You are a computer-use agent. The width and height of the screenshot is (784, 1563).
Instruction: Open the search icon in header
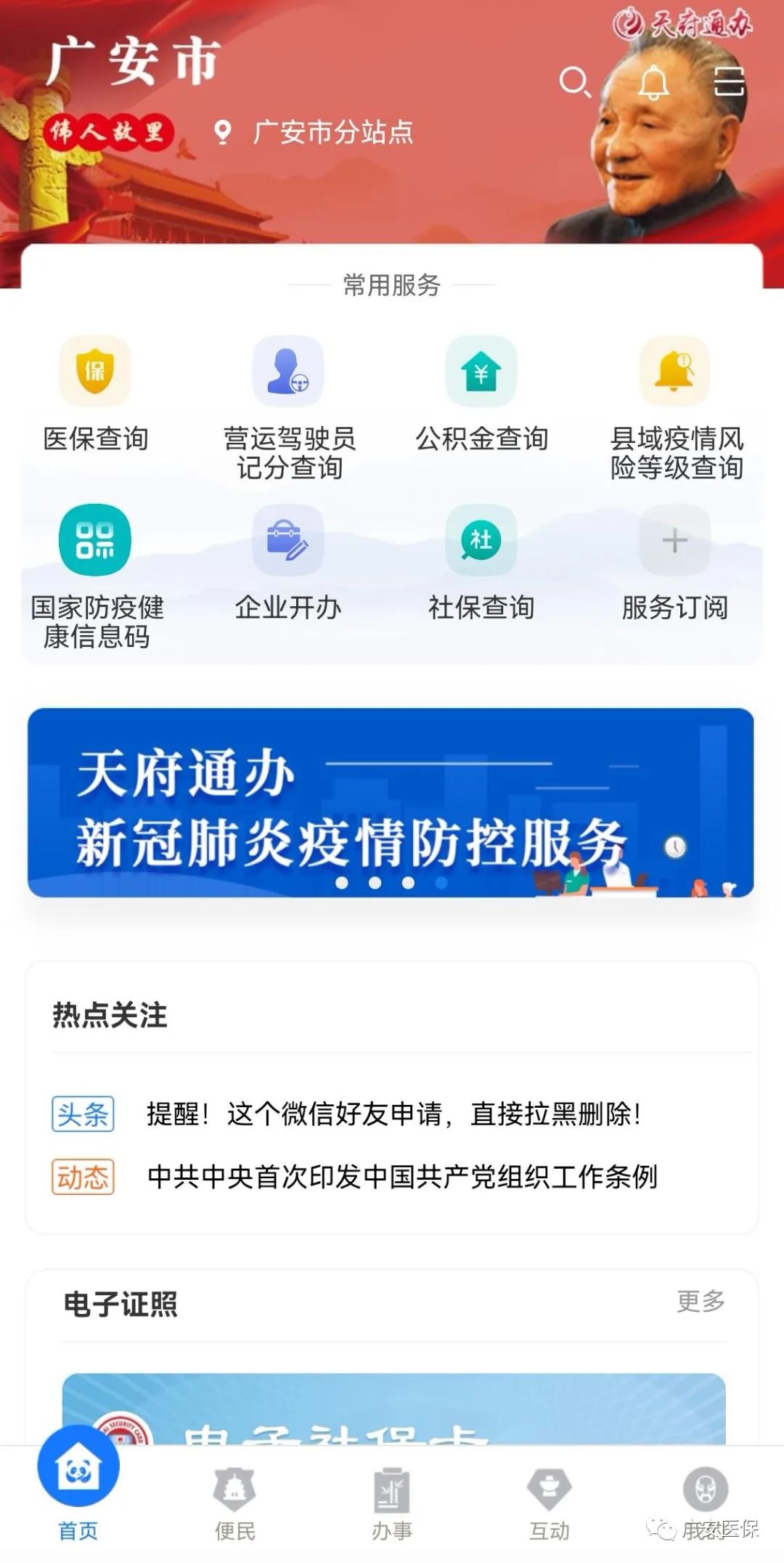[575, 82]
